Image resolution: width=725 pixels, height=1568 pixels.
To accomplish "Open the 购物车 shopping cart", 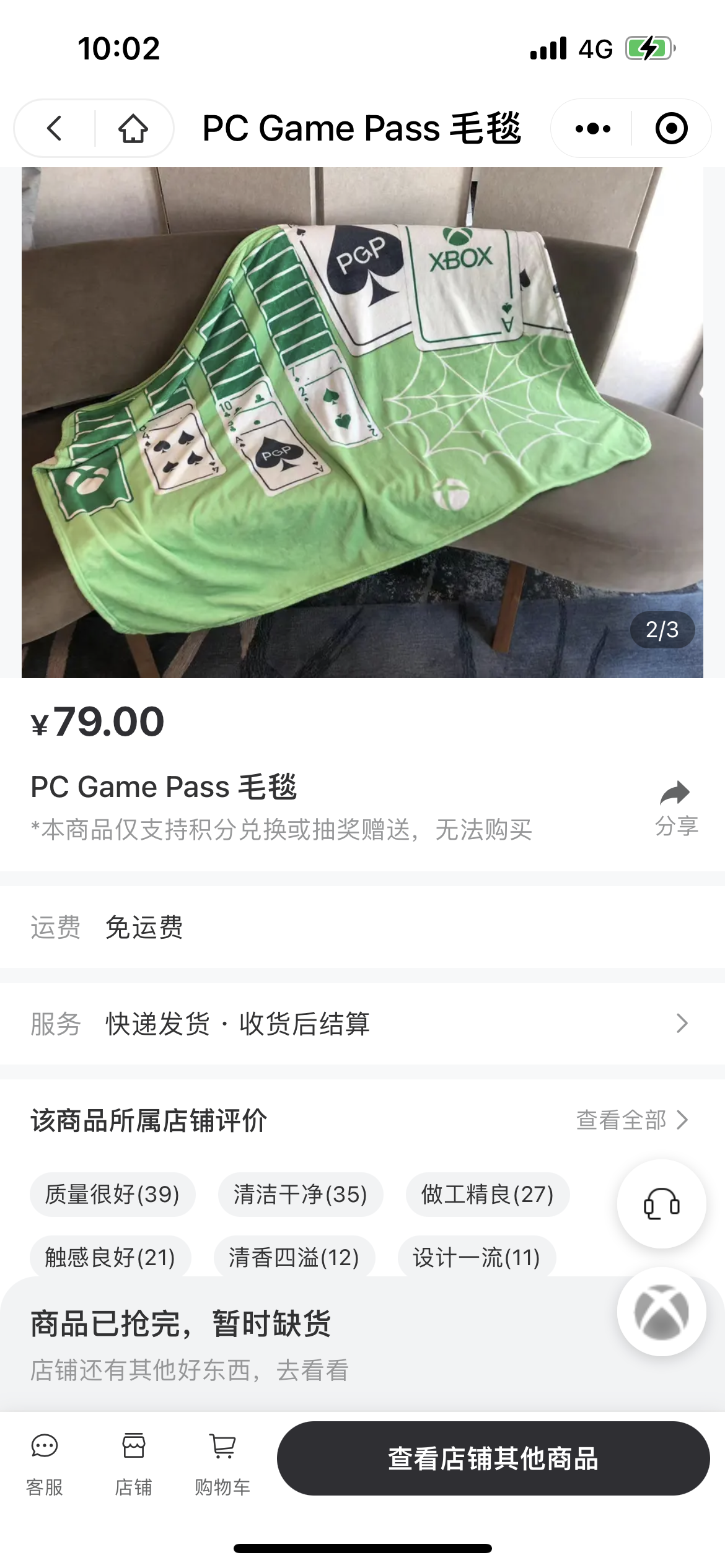I will pos(222,1464).
